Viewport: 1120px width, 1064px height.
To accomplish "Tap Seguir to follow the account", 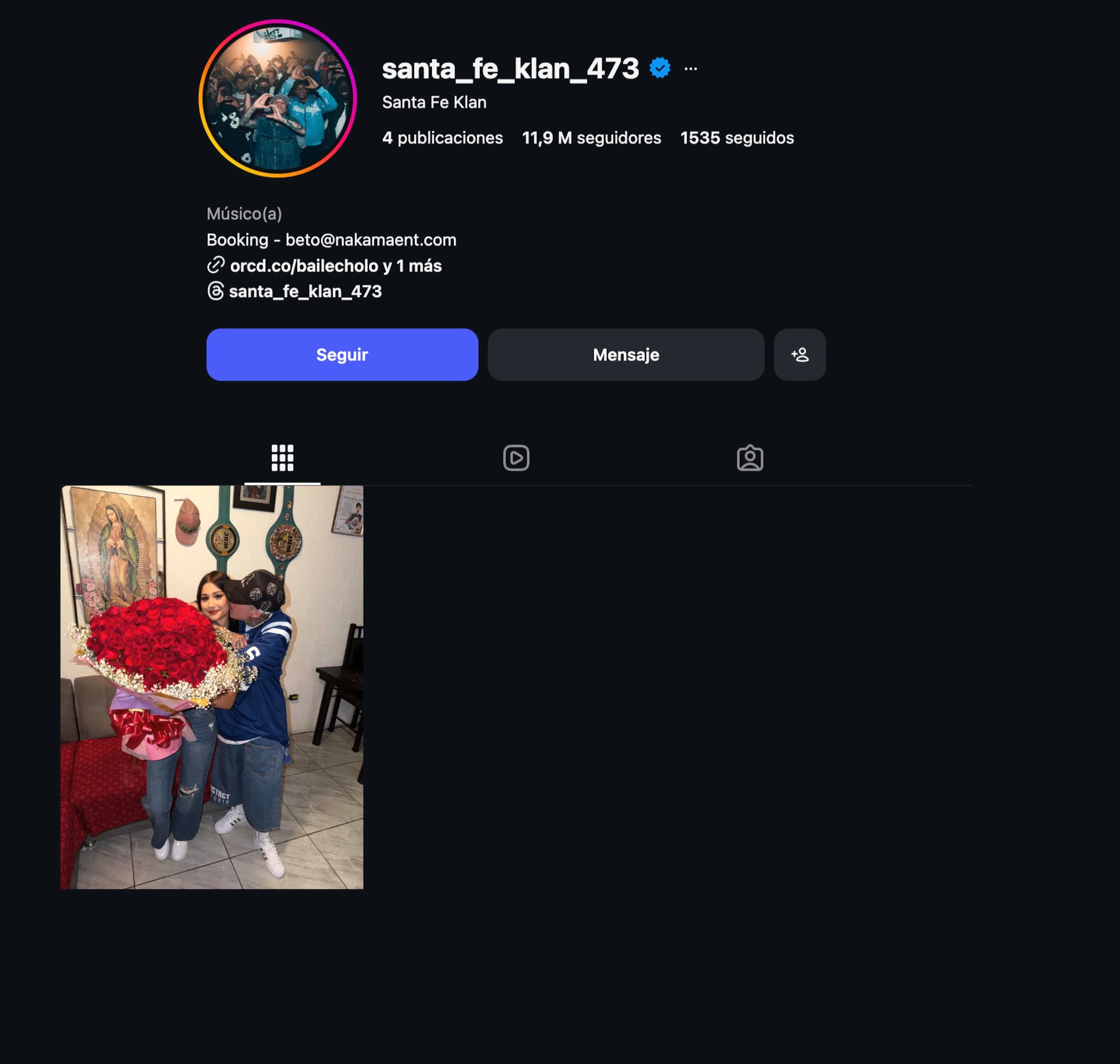I will (342, 355).
